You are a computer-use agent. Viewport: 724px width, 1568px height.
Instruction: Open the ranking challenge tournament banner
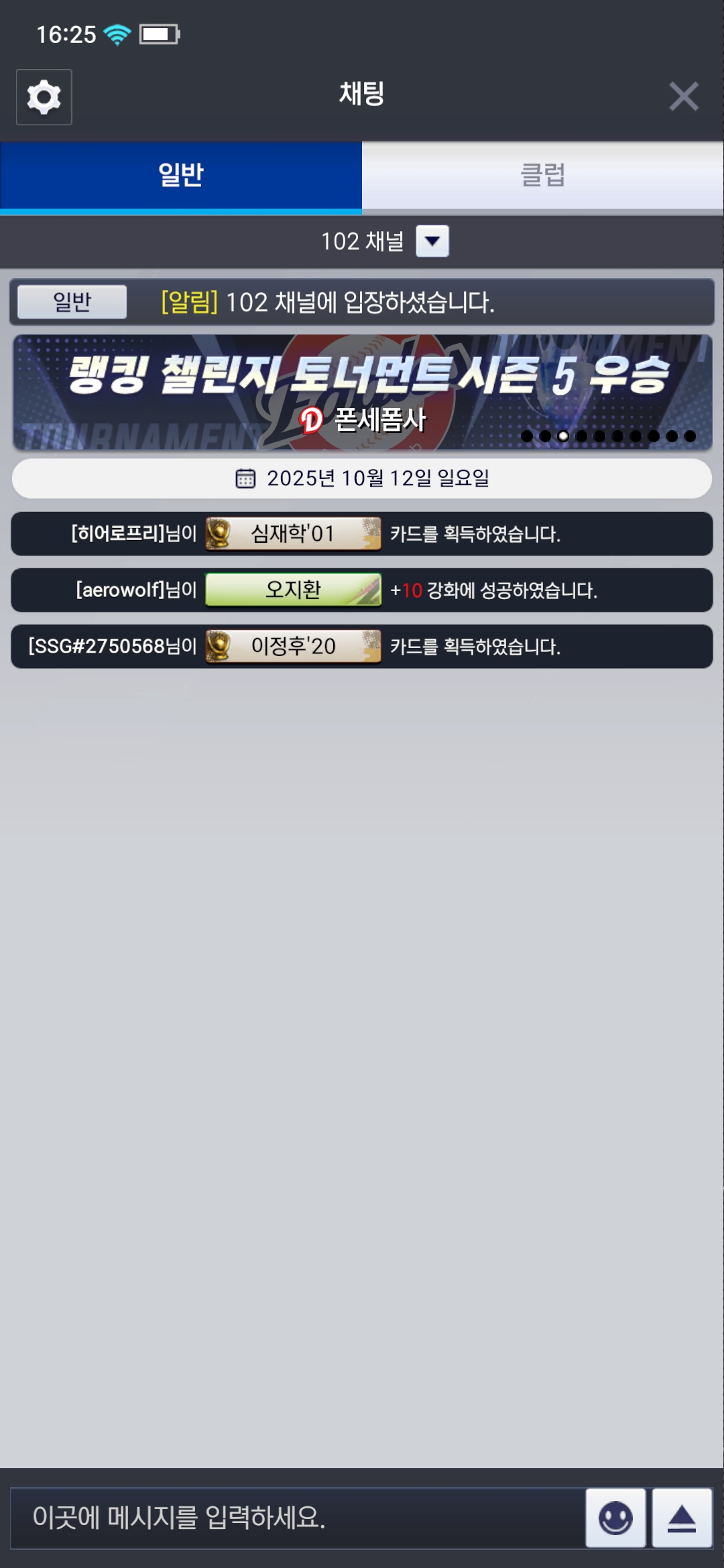point(362,392)
